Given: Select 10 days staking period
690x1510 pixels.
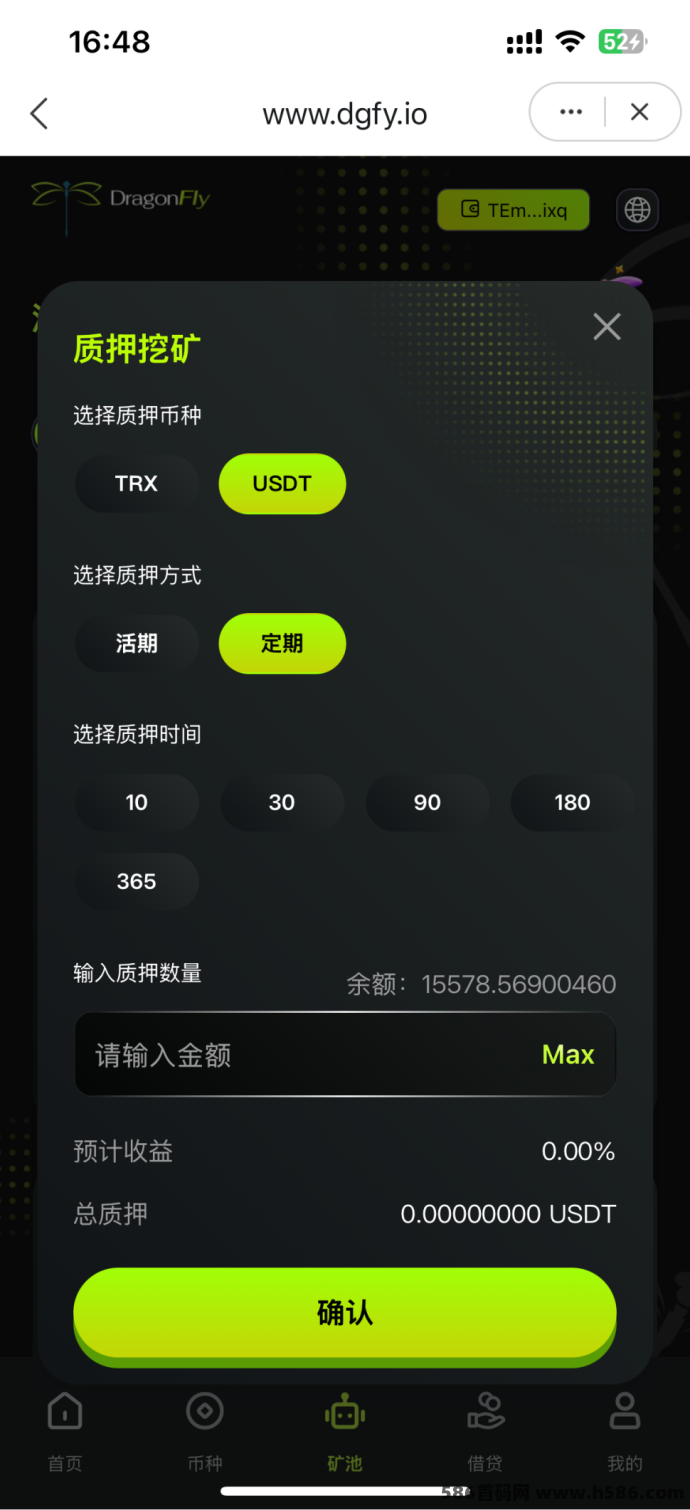Looking at the screenshot, I should pyautogui.click(x=137, y=802).
